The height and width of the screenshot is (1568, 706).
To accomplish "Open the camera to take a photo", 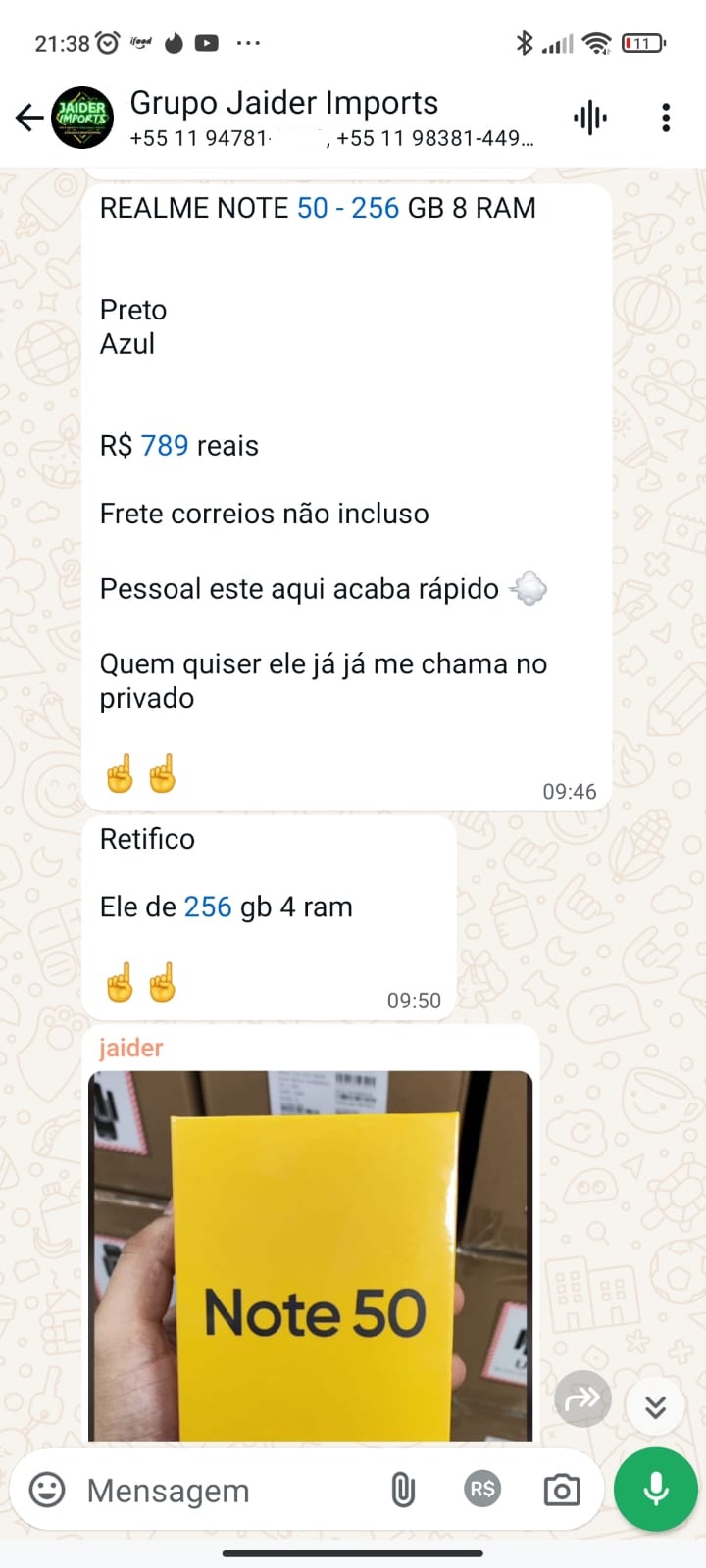I will [x=561, y=1490].
